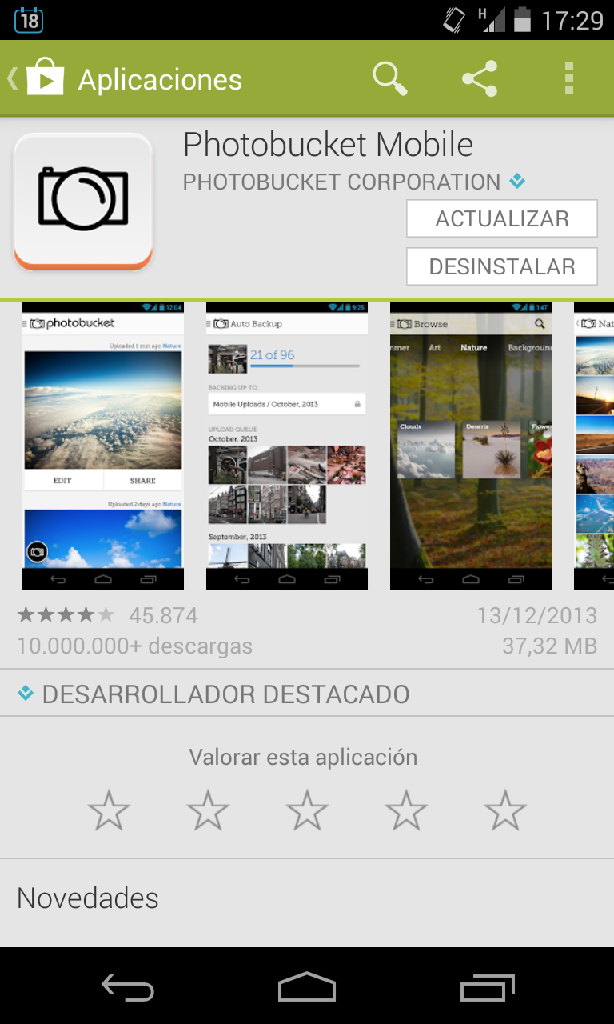
Task: Tap the ACTUALIZAR button
Action: point(501,219)
